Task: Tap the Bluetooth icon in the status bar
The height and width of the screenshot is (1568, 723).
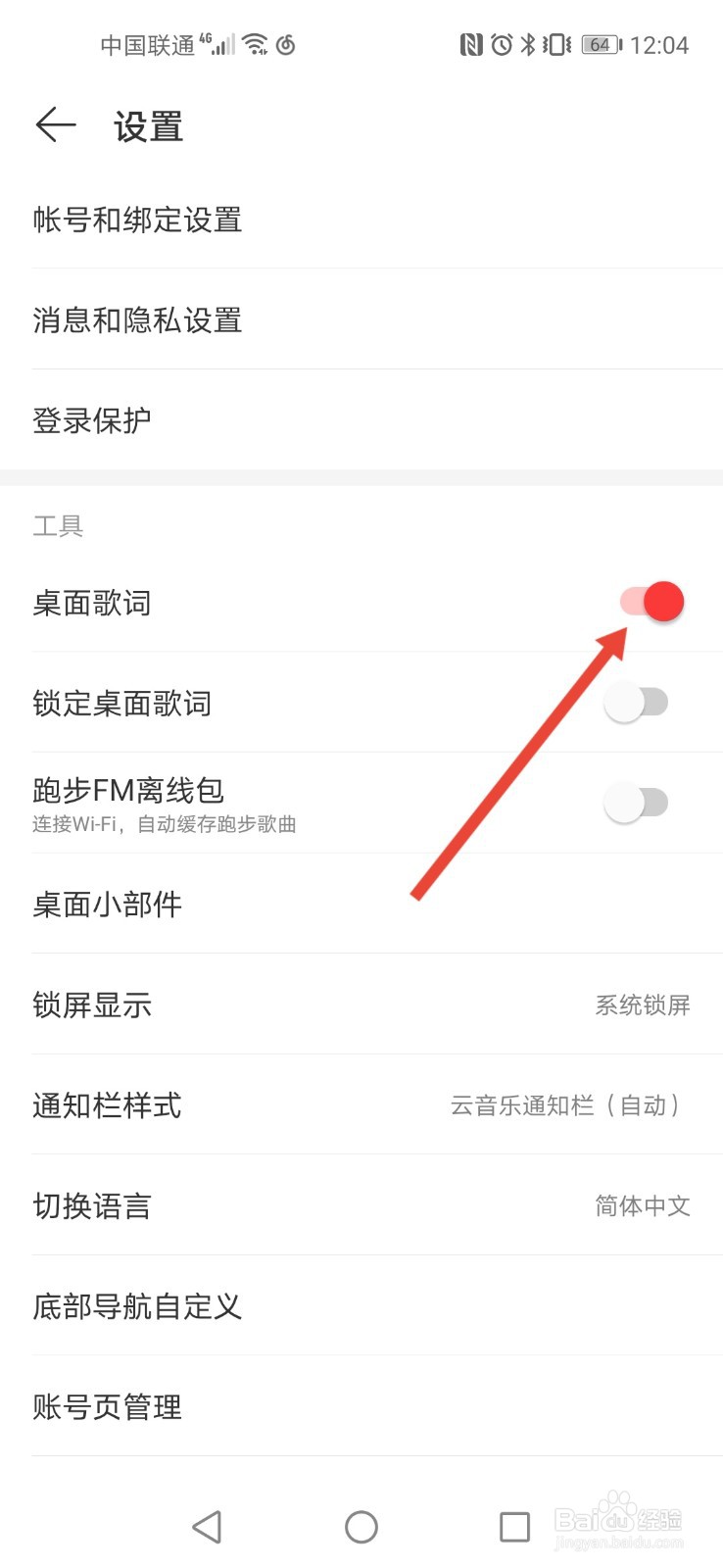Action: click(527, 43)
